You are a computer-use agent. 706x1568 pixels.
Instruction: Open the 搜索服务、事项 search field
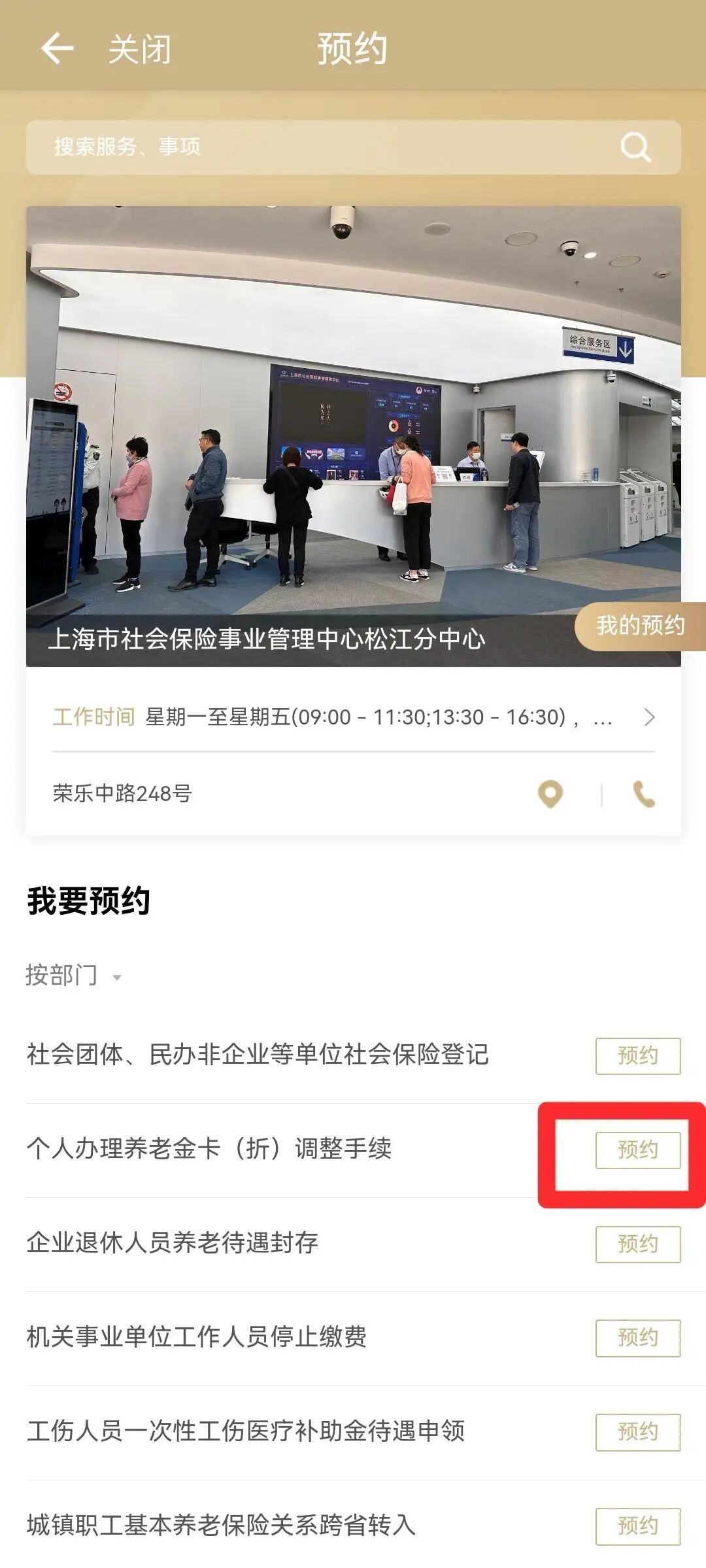[x=327, y=147]
